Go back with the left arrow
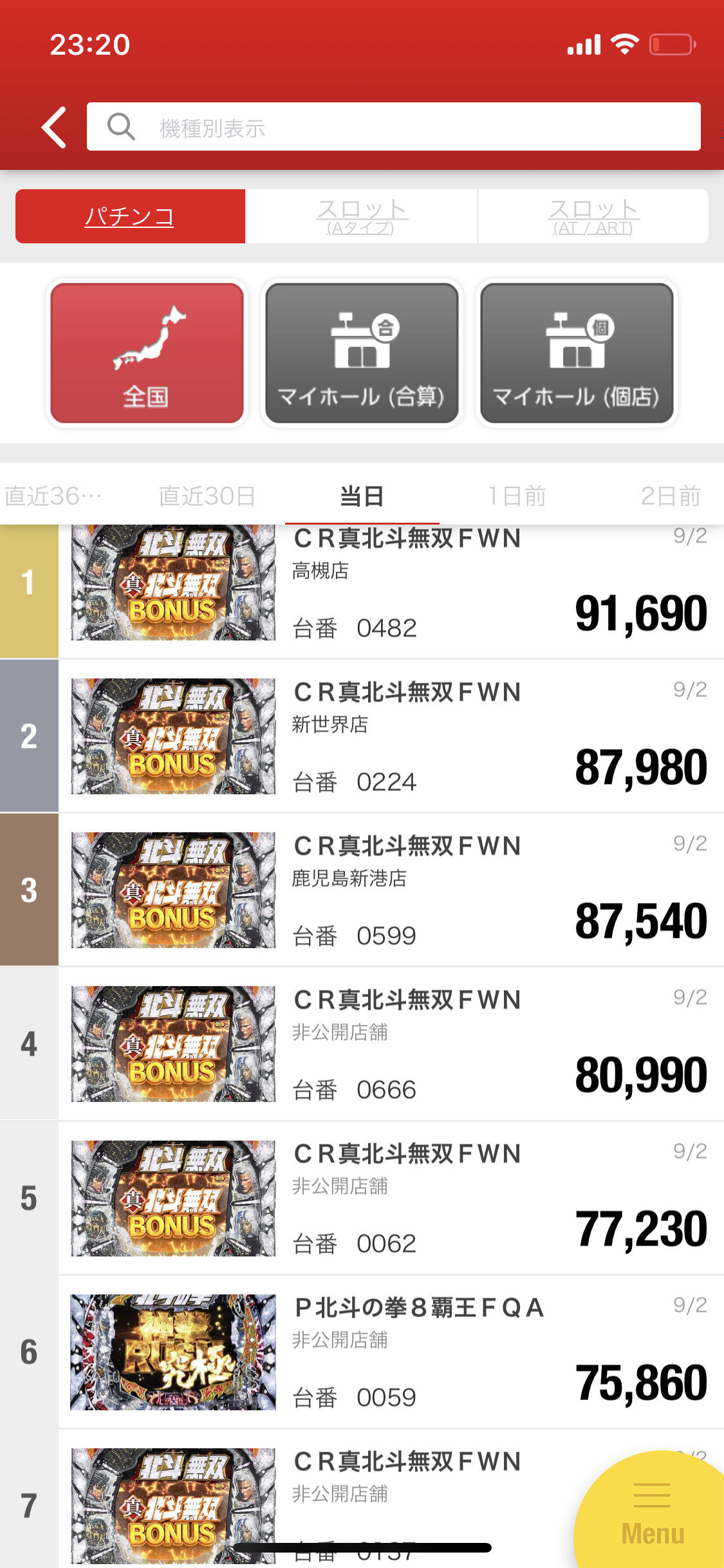The image size is (724, 1568). click(x=54, y=127)
